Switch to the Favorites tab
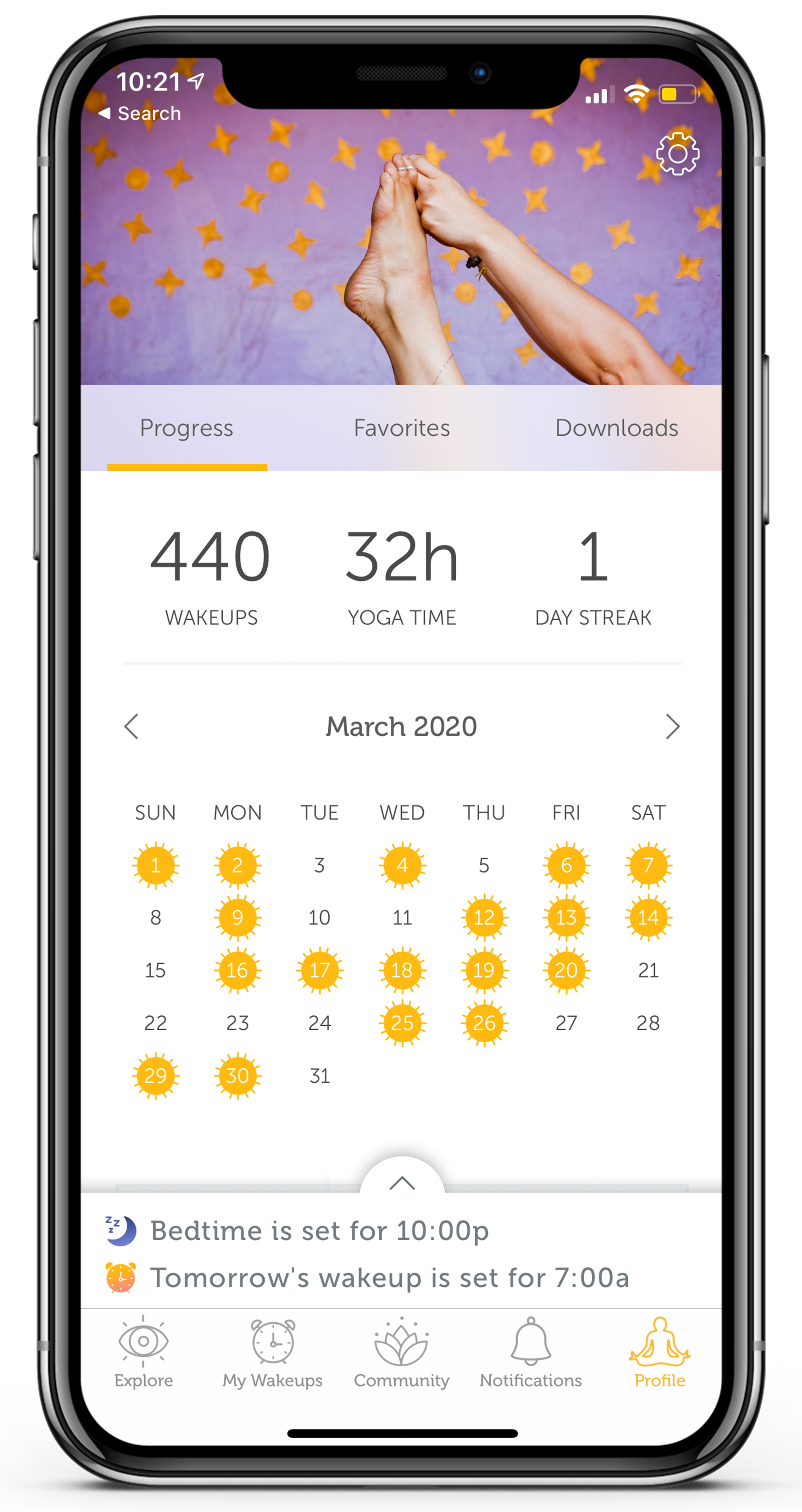The height and width of the screenshot is (1512, 802). (402, 428)
